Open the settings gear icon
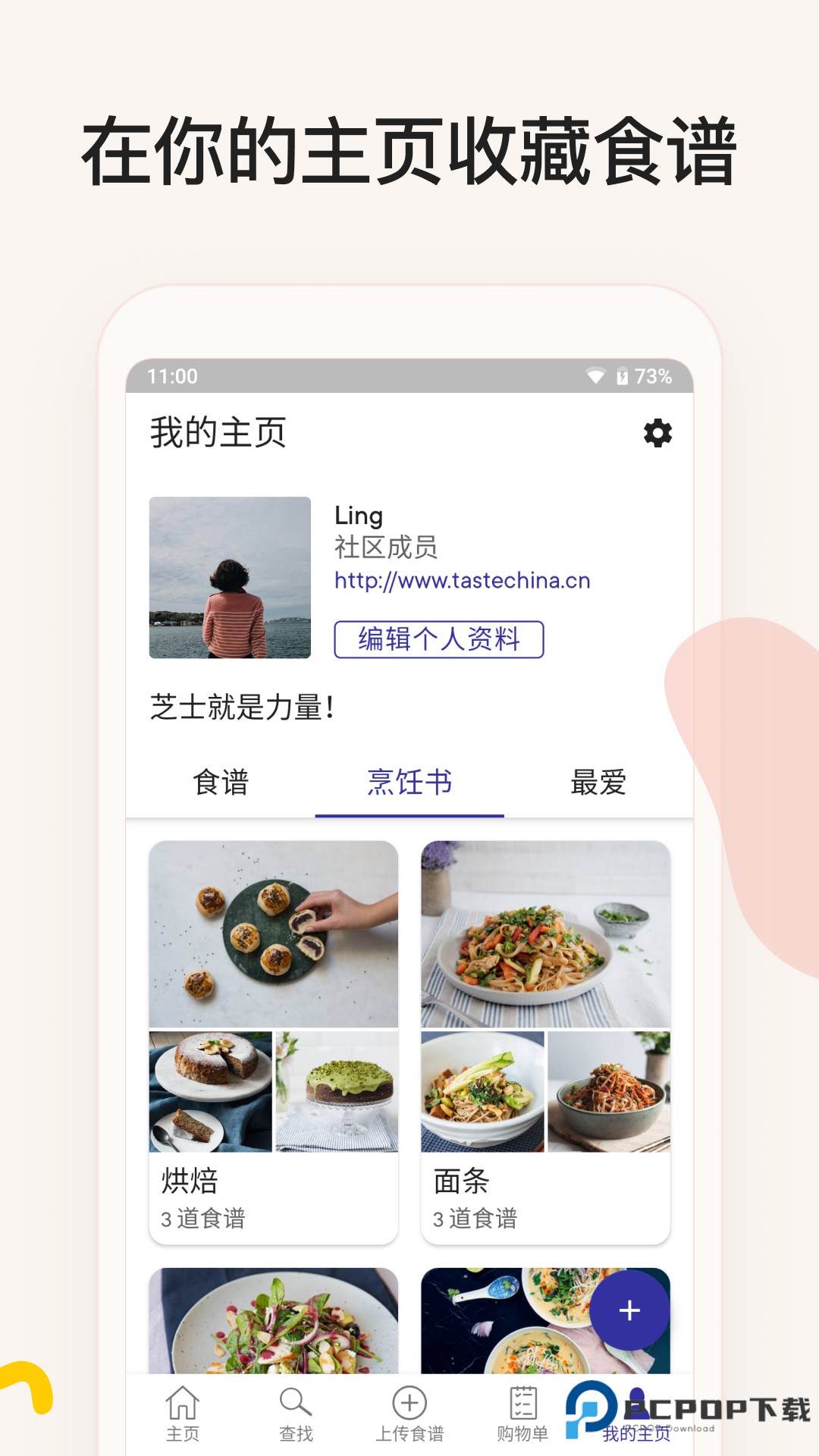Image resolution: width=819 pixels, height=1456 pixels. click(x=658, y=435)
